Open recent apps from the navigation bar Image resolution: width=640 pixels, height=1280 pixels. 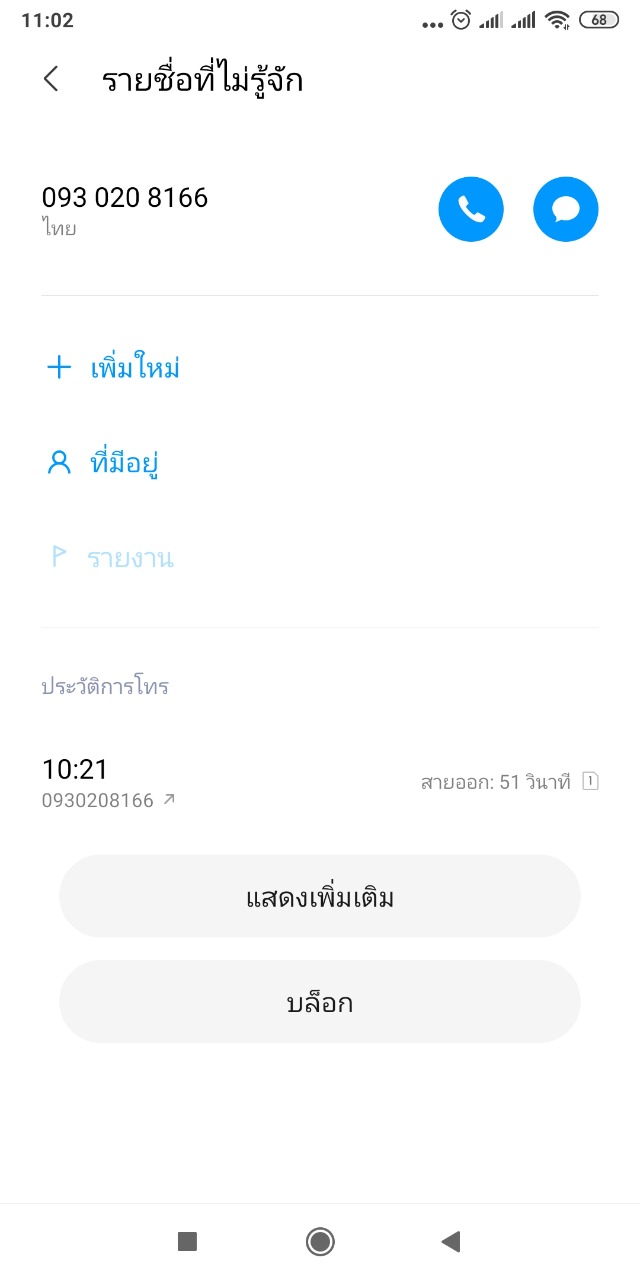[187, 1242]
